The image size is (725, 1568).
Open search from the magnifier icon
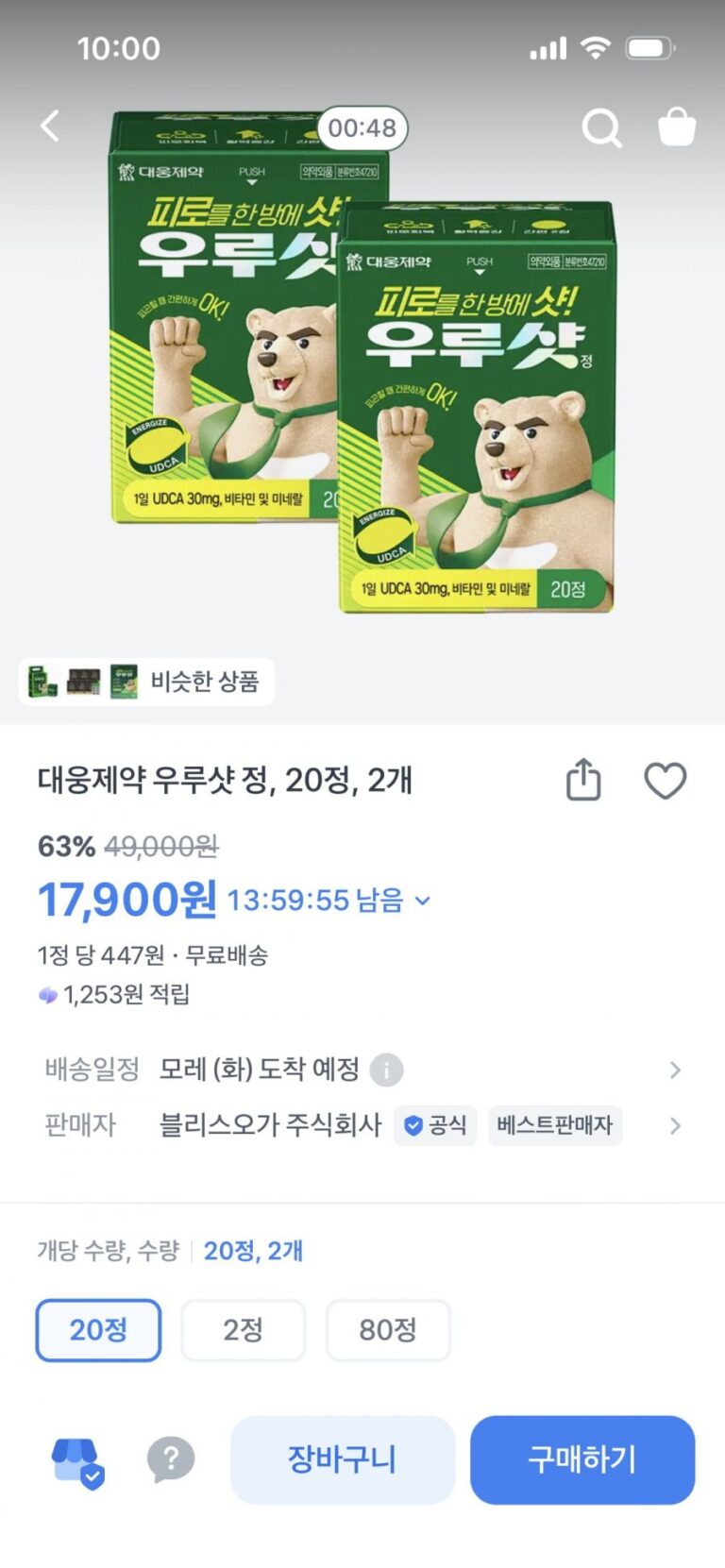tap(601, 128)
